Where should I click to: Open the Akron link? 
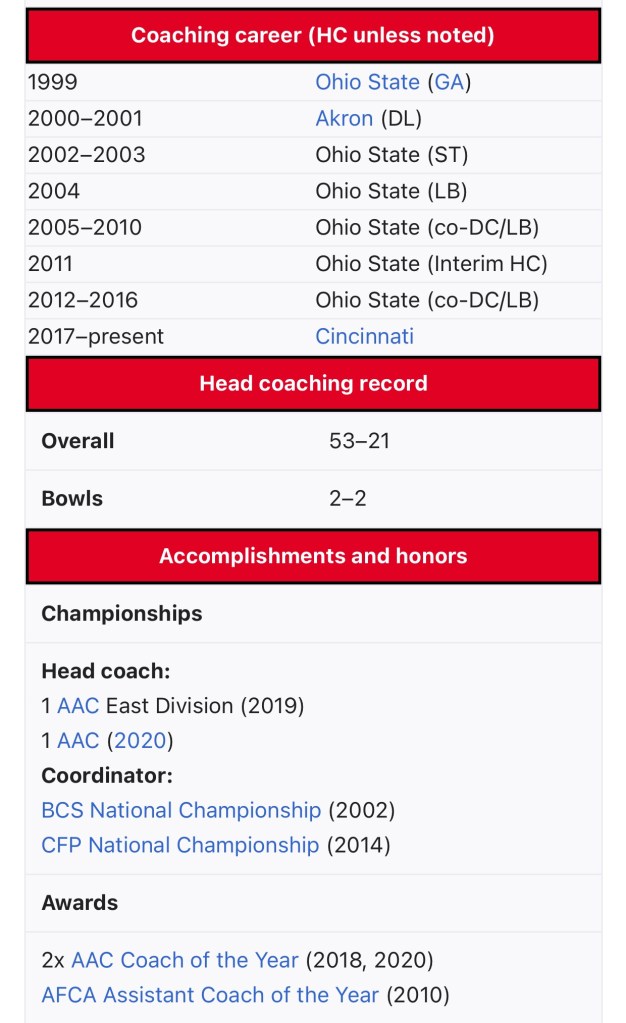pos(344,118)
